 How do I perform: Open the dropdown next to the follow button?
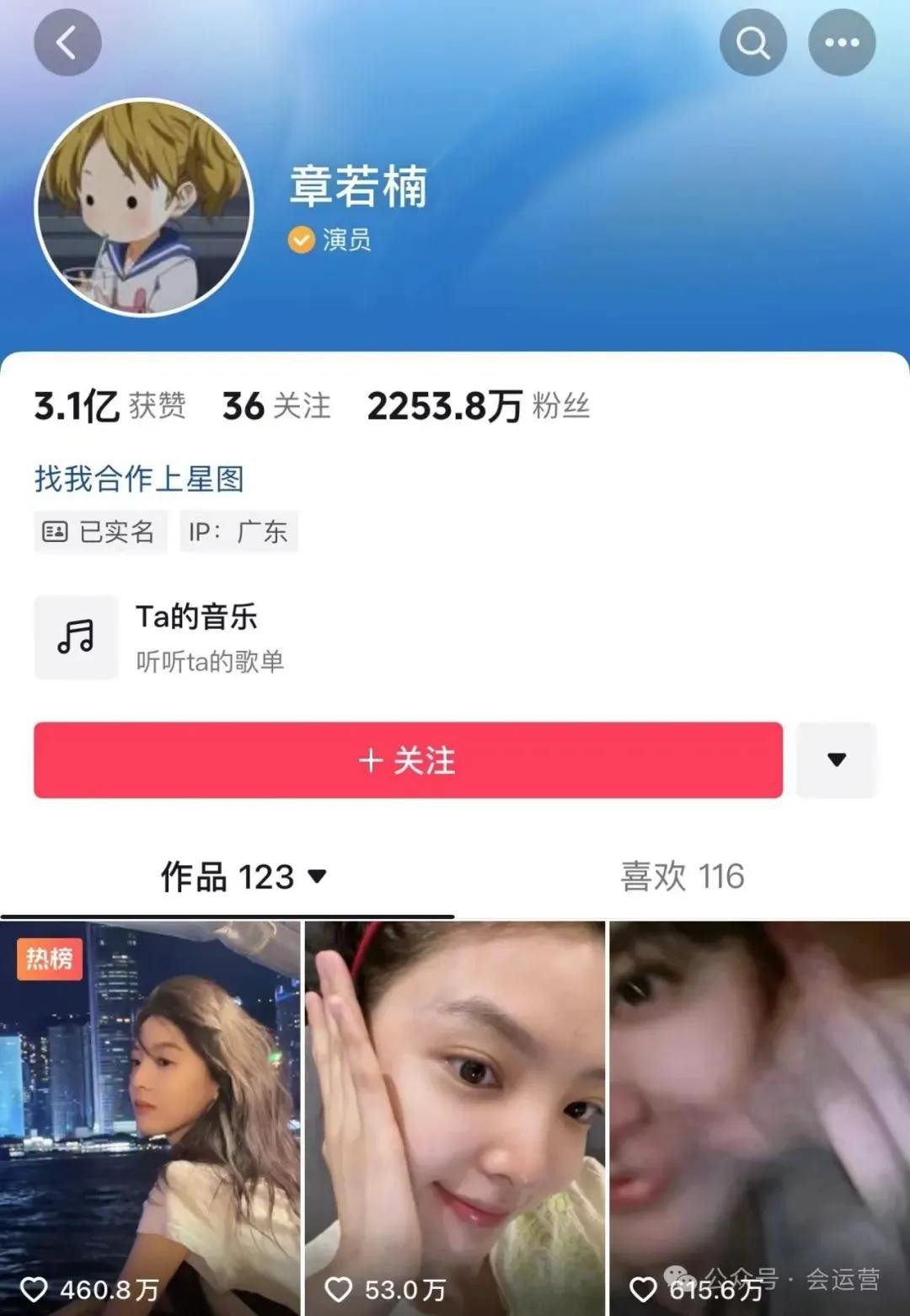click(x=836, y=760)
